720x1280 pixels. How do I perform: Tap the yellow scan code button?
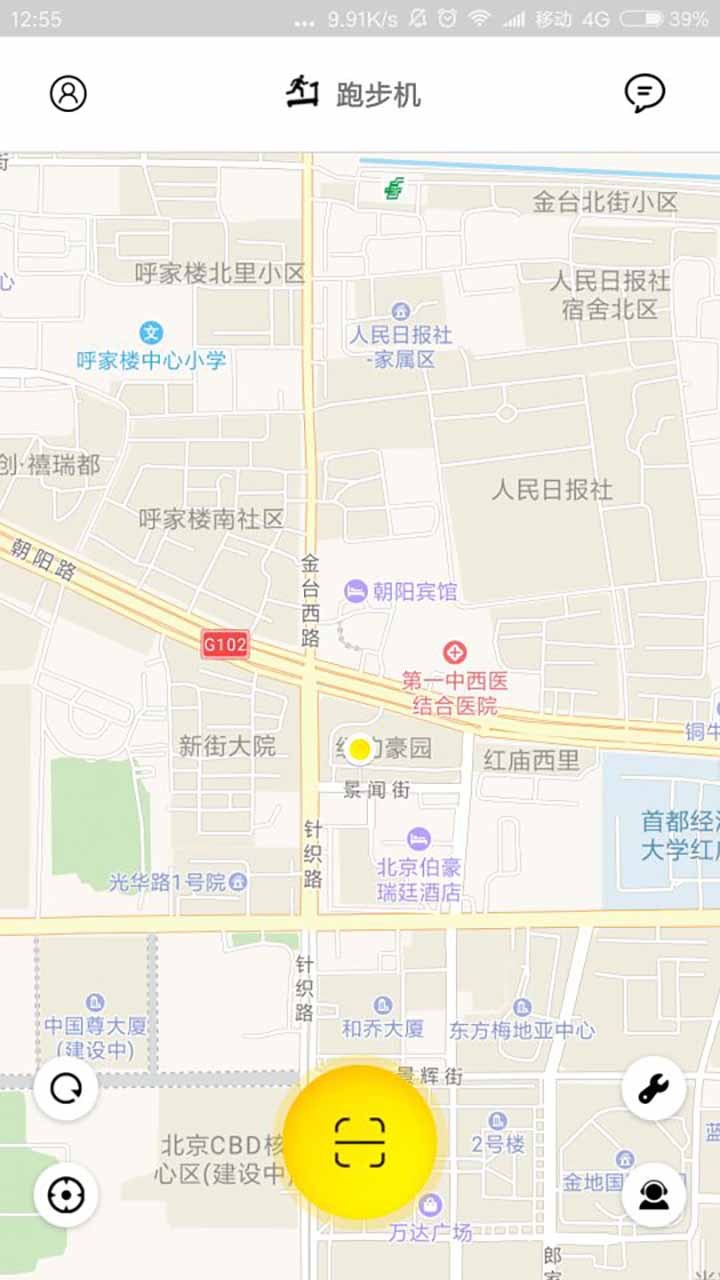click(x=360, y=1142)
